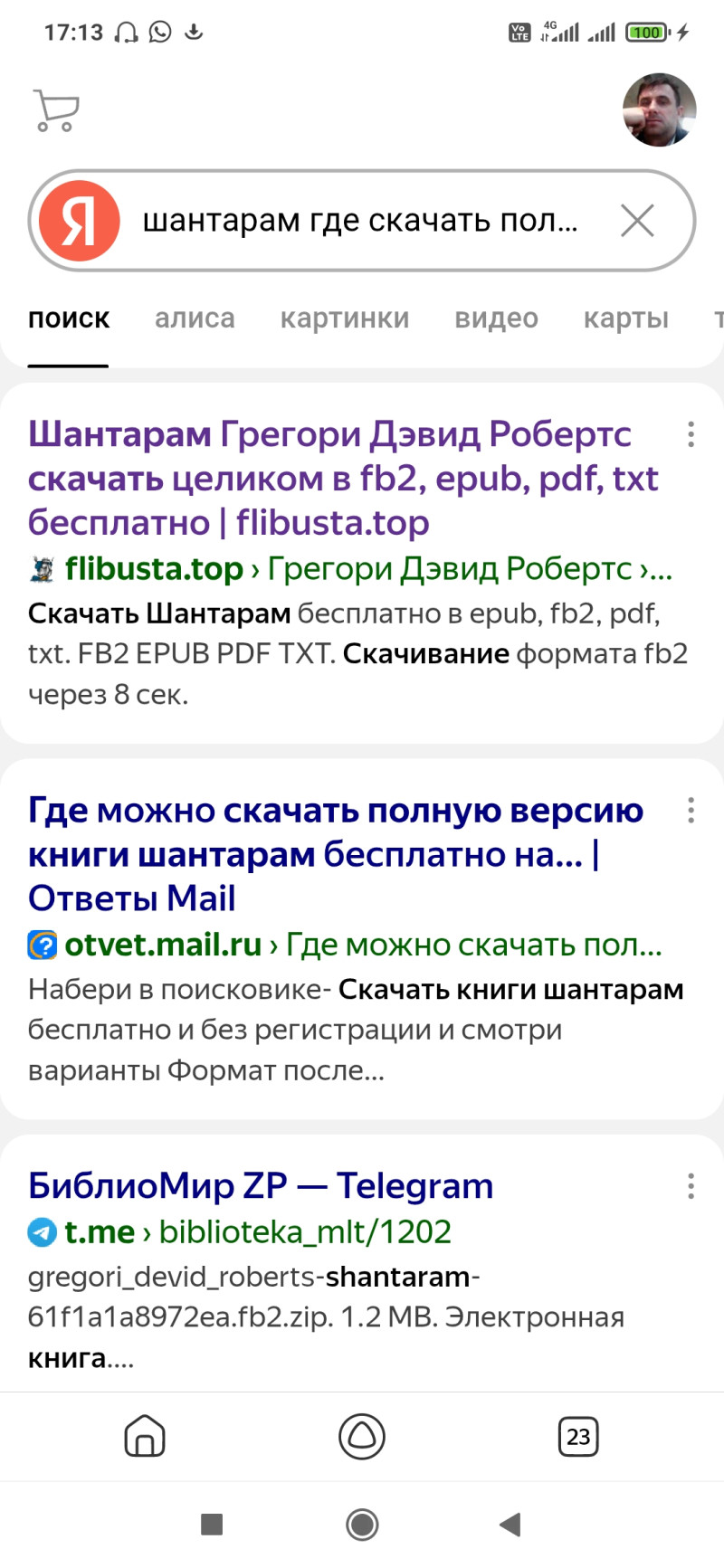Image resolution: width=724 pixels, height=1568 pixels.
Task: Switch to the картинки tab
Action: click(345, 318)
